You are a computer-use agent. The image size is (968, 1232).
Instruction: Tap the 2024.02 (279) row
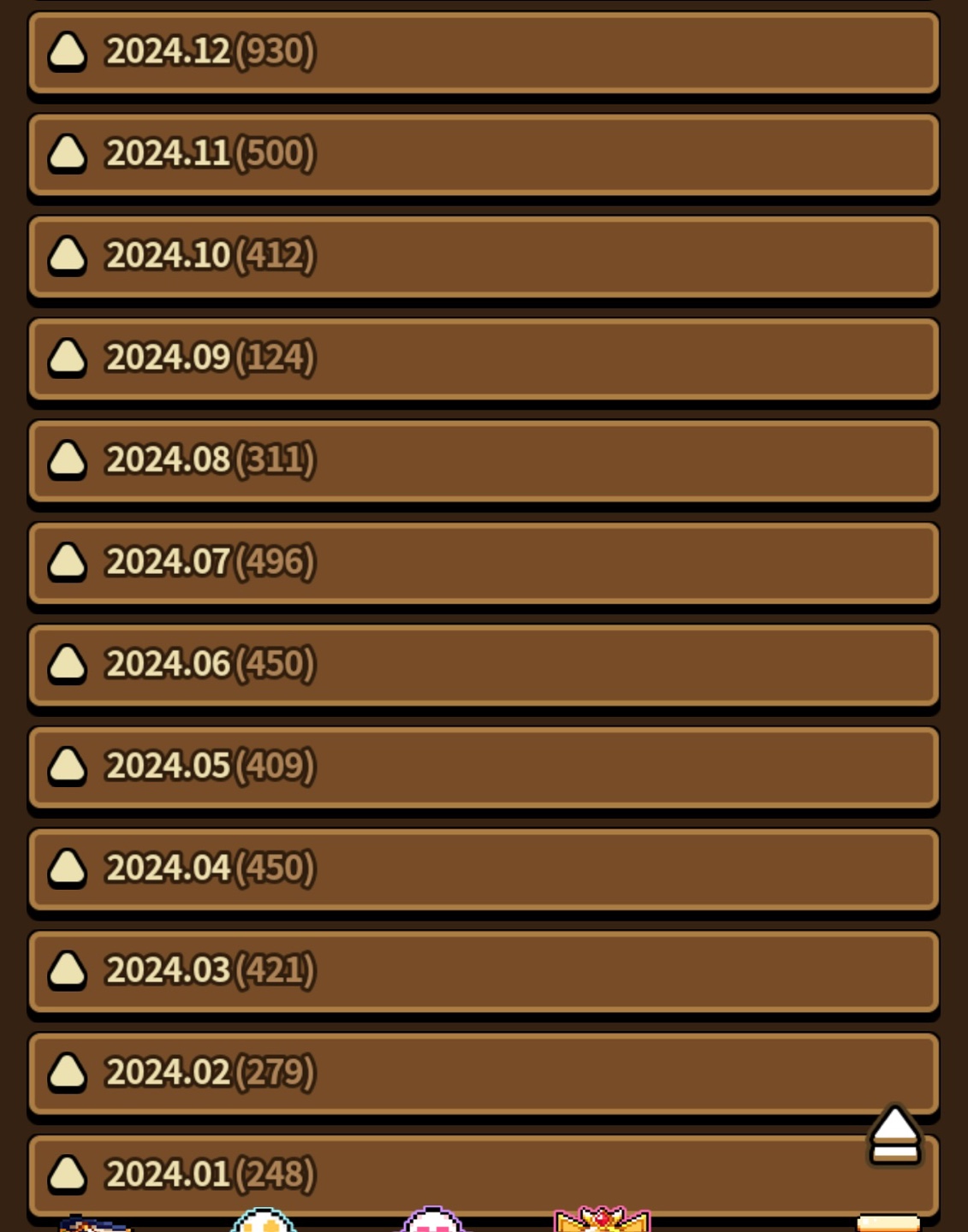point(484,1072)
